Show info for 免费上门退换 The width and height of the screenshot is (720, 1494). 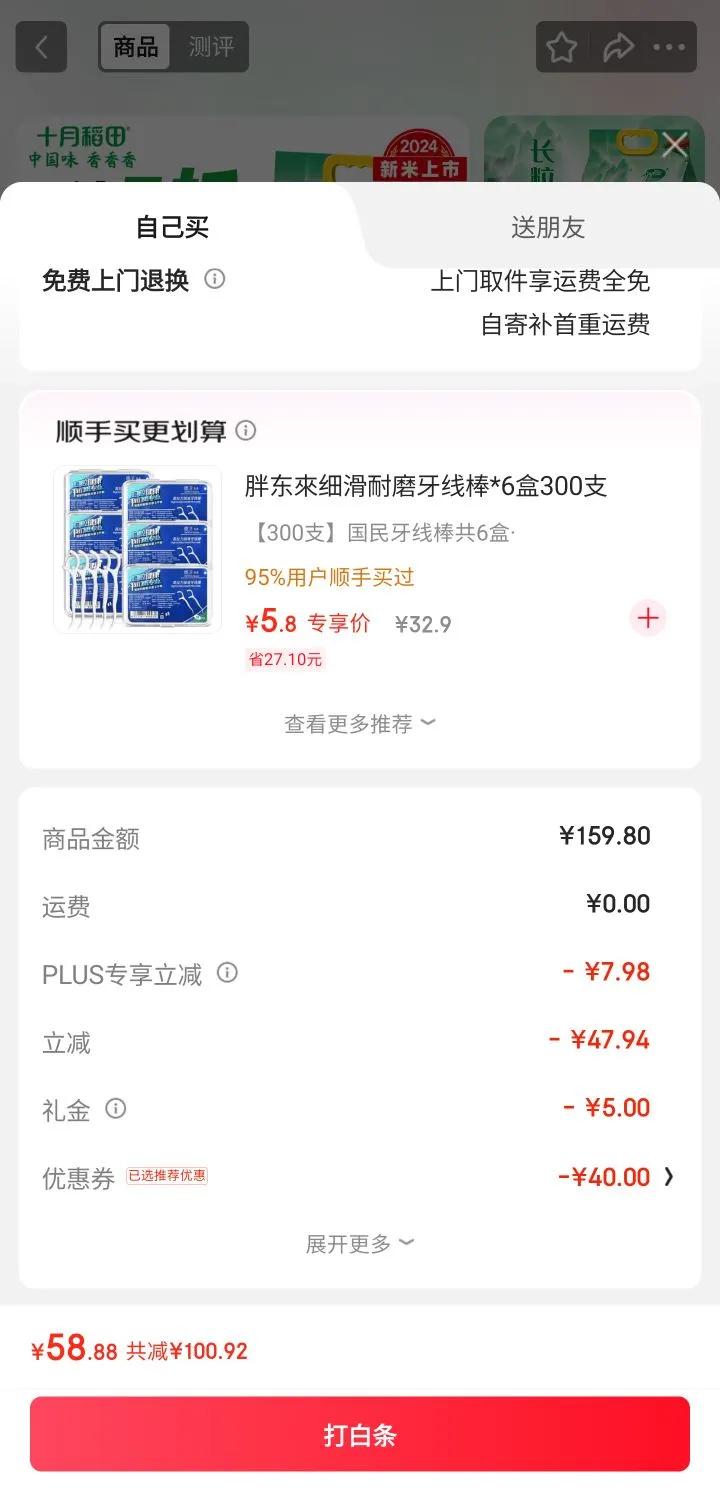215,279
